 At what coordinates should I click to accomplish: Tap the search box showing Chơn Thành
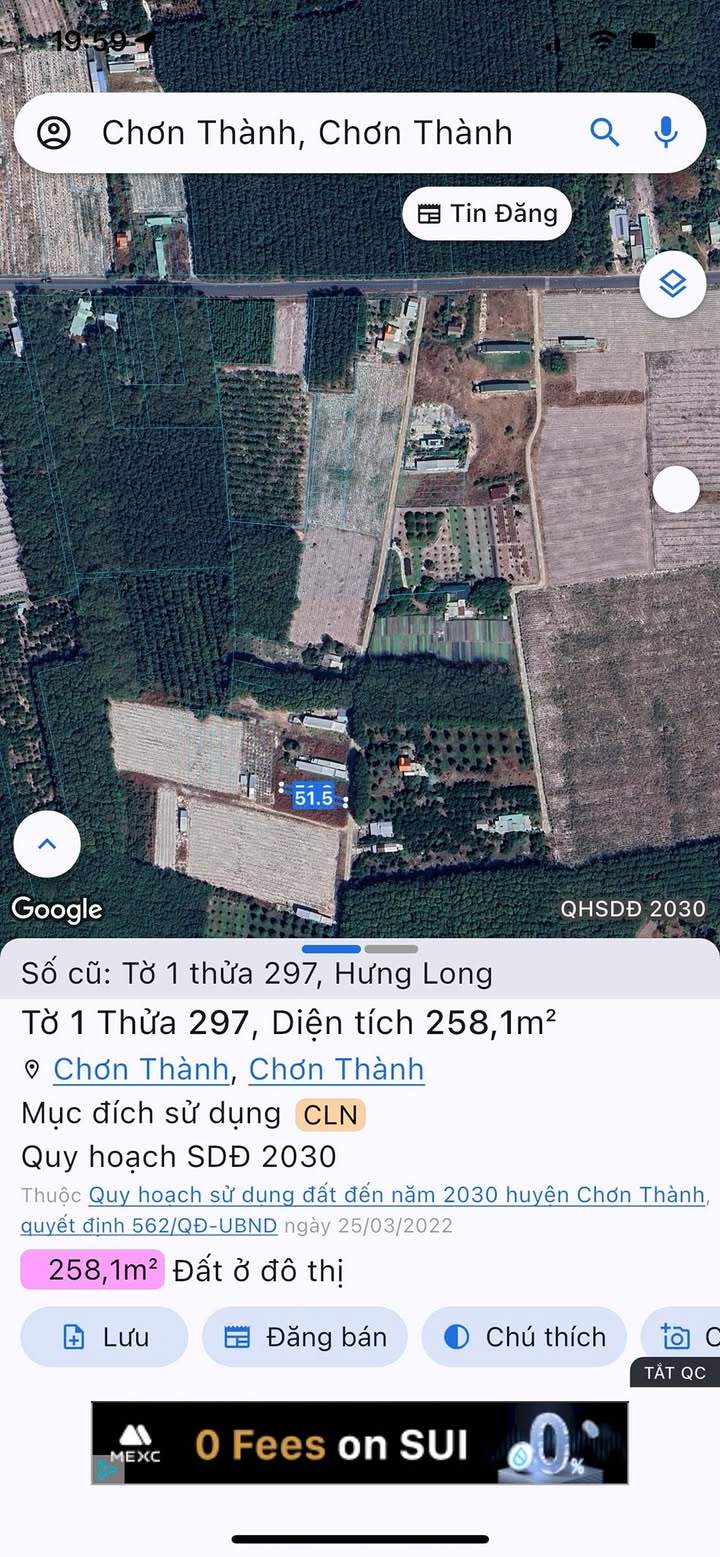[308, 133]
